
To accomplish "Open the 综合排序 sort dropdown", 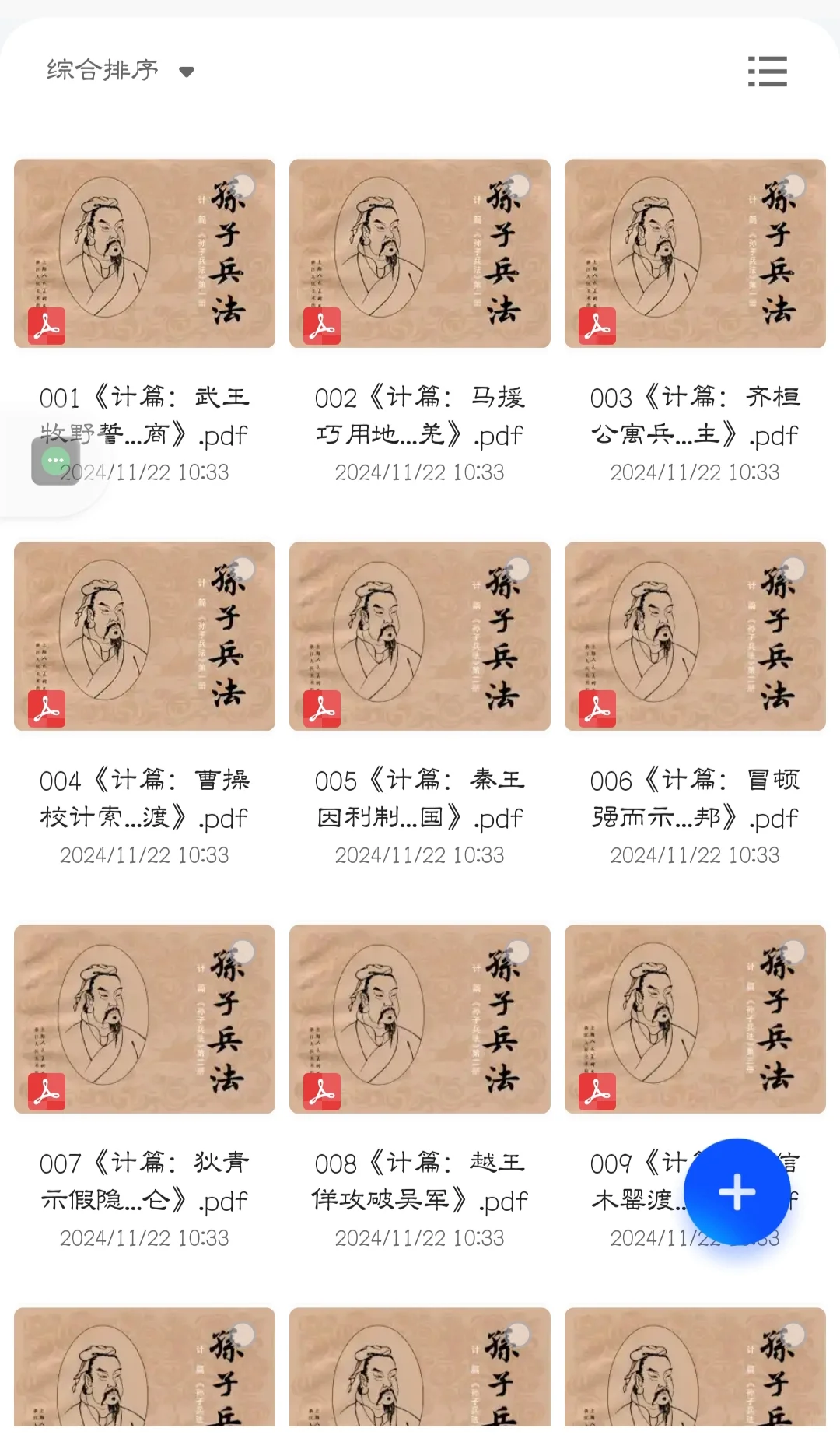I will pyautogui.click(x=121, y=71).
